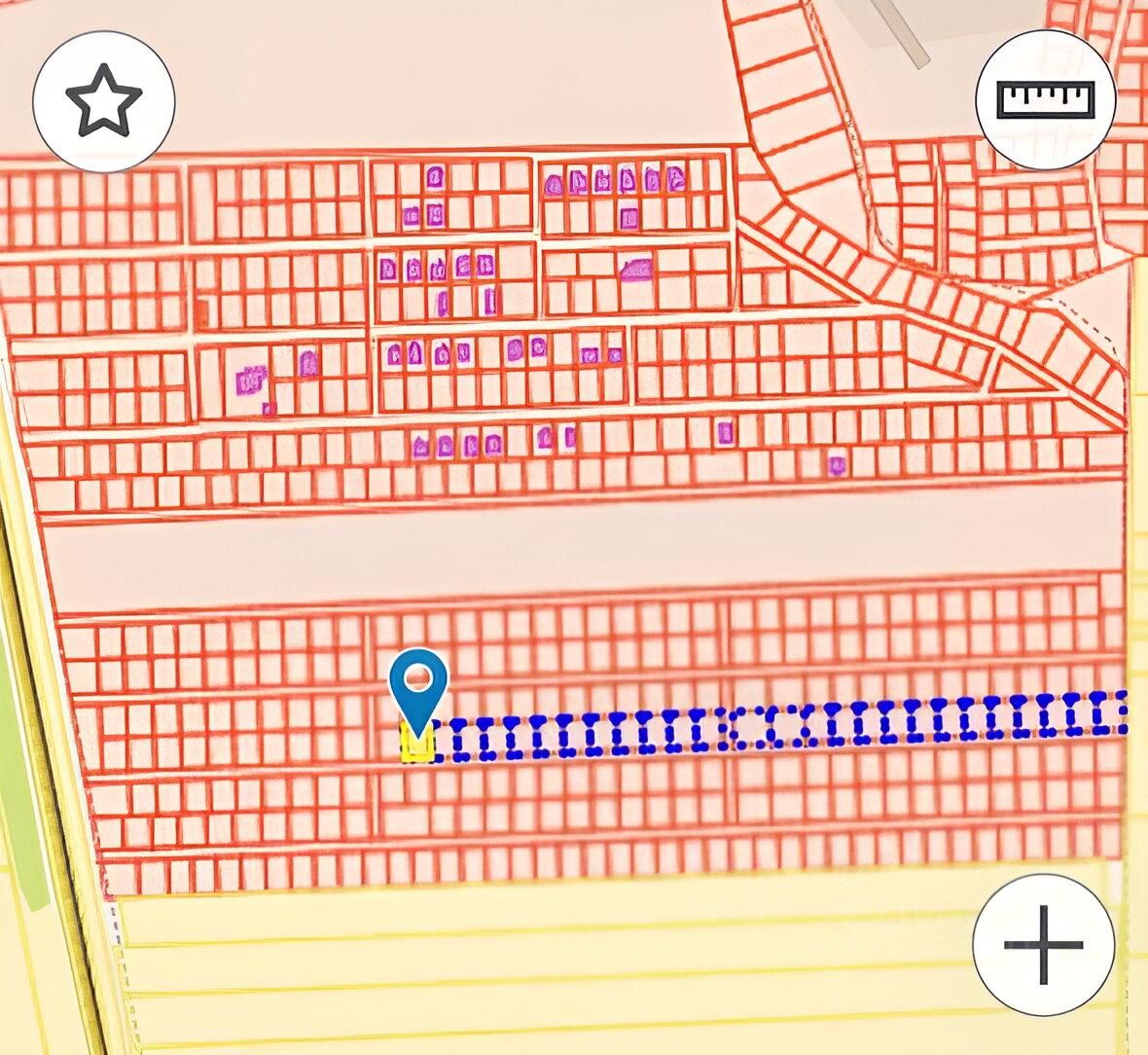Zoom in with the plus button

(x=1044, y=944)
